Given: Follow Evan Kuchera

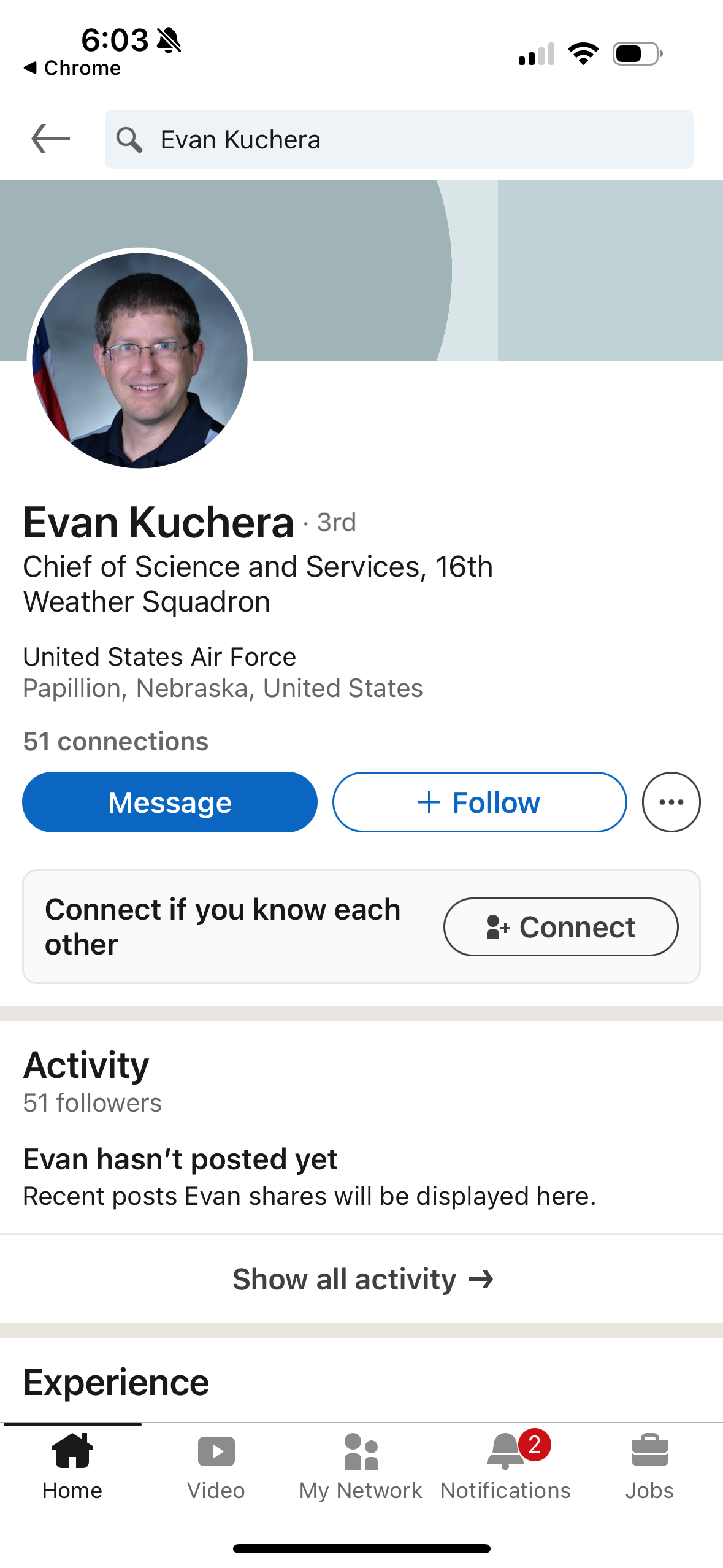Looking at the screenshot, I should (x=480, y=802).
